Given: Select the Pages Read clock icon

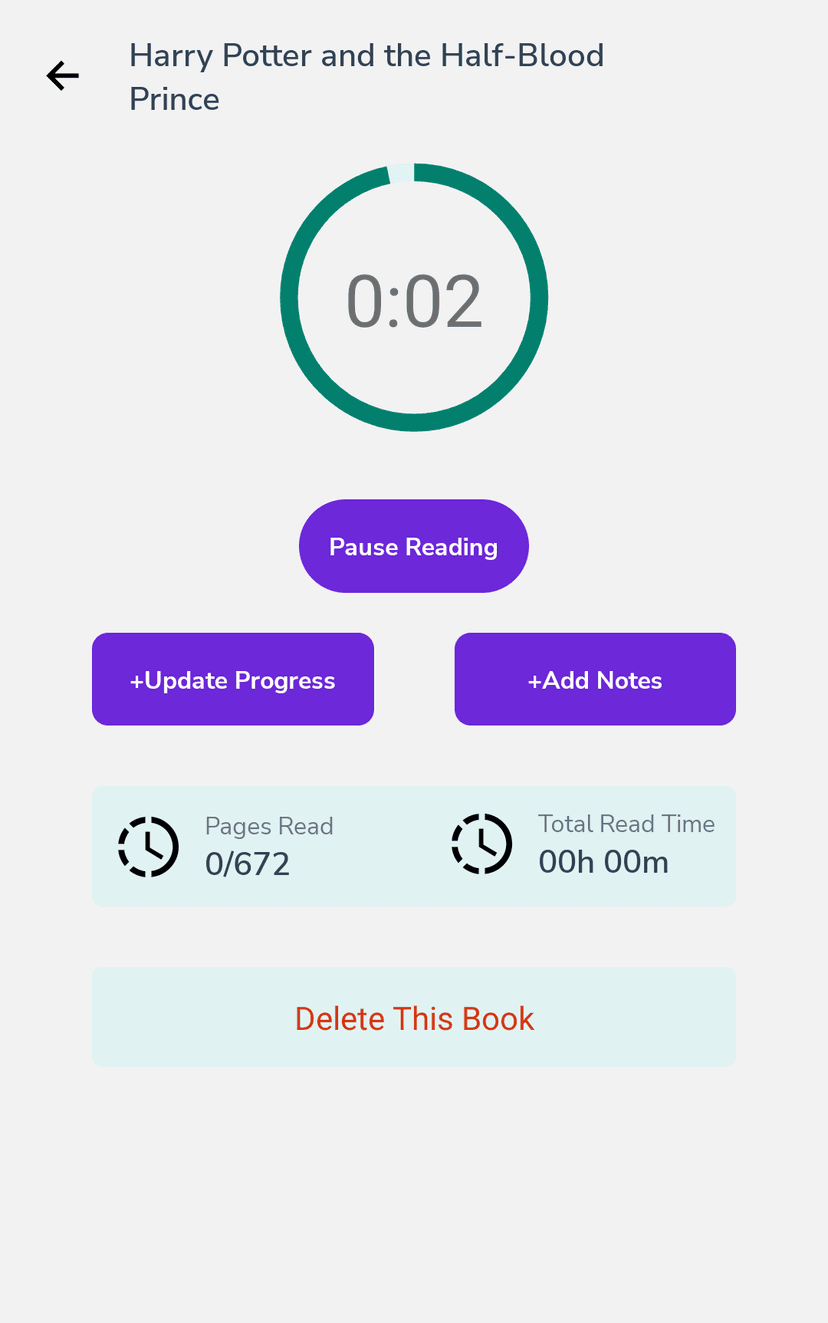Looking at the screenshot, I should [x=148, y=845].
